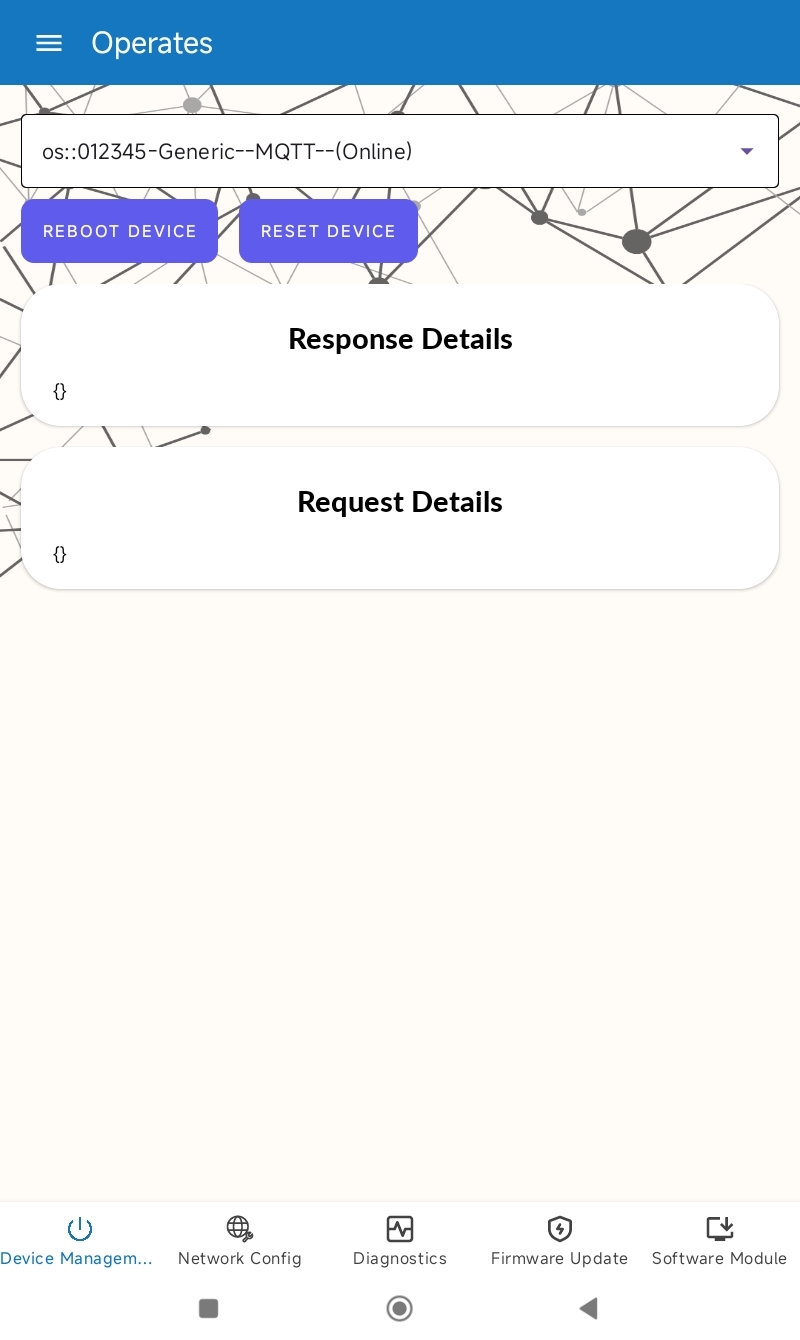Expand the device selection dropdown
This screenshot has width=800, height=1340.
[746, 151]
